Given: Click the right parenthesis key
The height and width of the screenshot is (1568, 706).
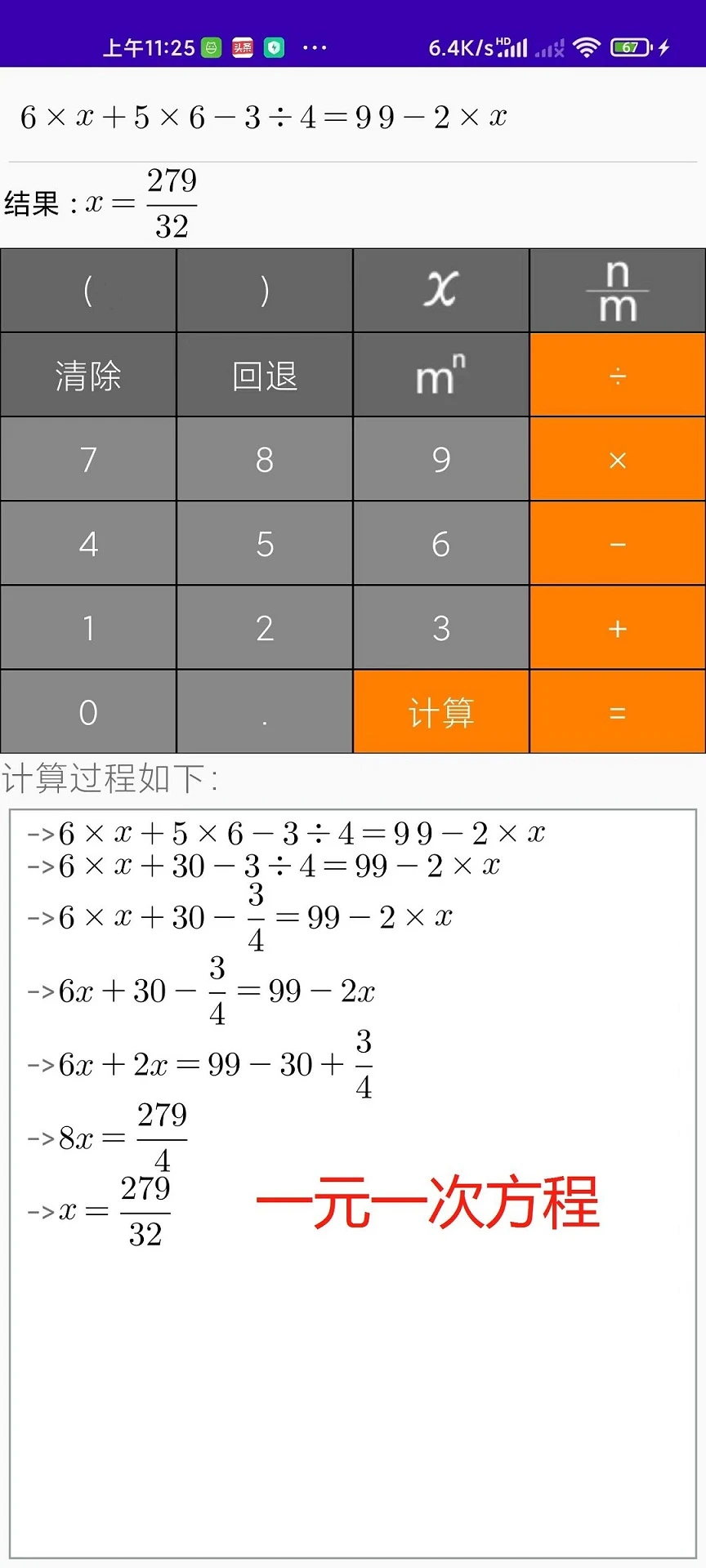Looking at the screenshot, I should (x=264, y=290).
